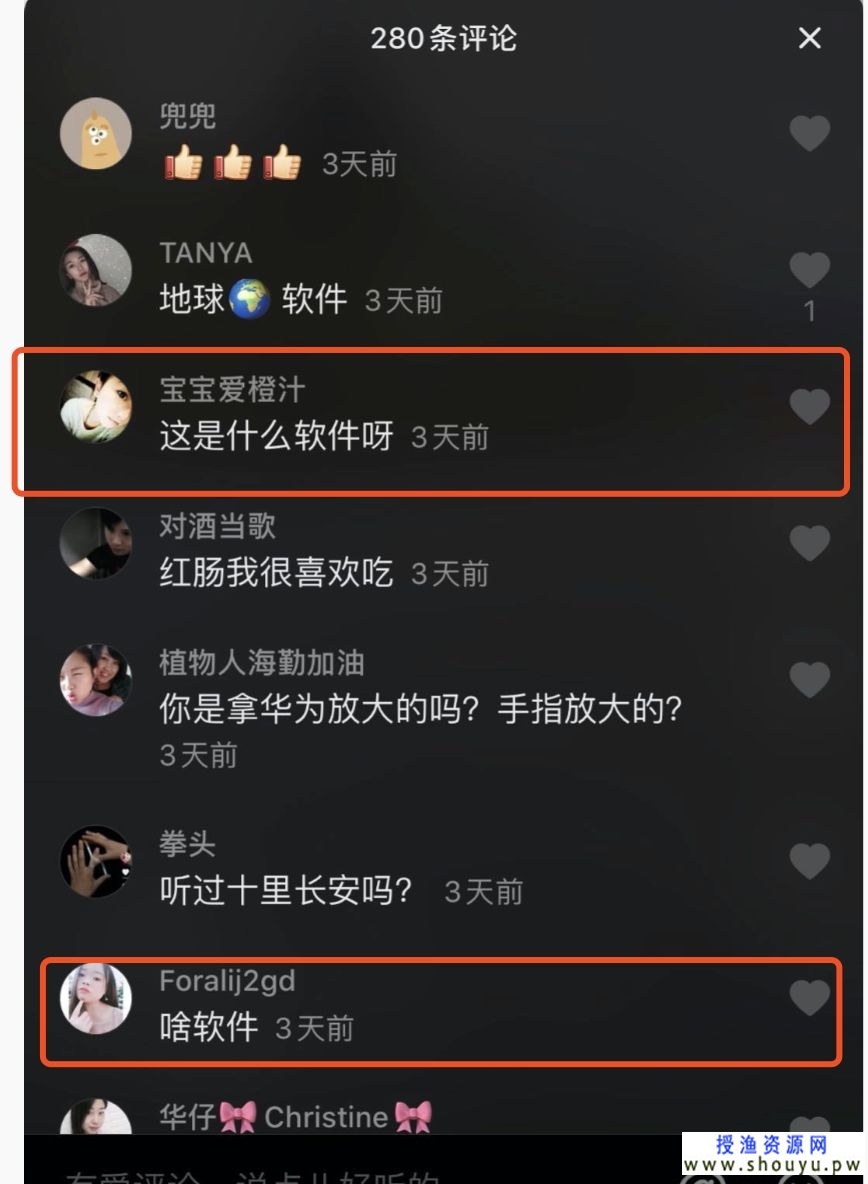
Task: Reply to 宝宝爱橙汁's 这是什么软件呀 comment
Action: point(276,436)
